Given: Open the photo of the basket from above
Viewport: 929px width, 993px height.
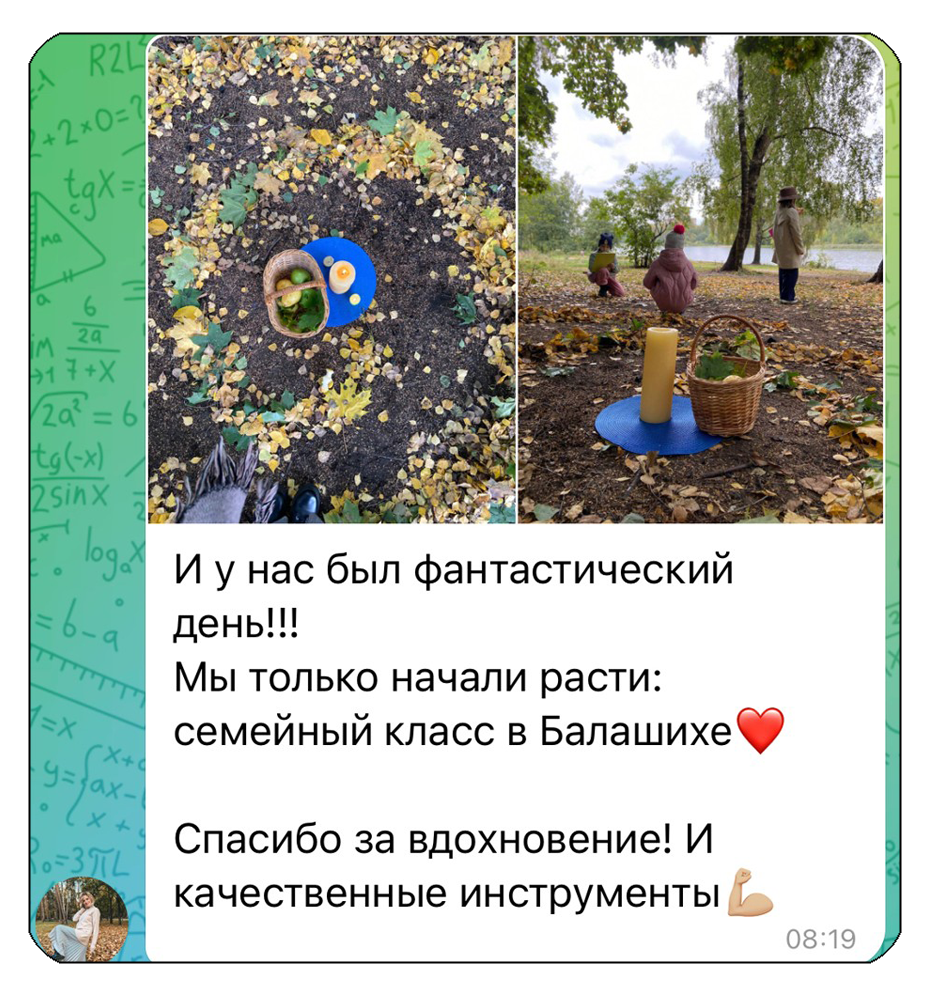Looking at the screenshot, I should pos(332,280).
